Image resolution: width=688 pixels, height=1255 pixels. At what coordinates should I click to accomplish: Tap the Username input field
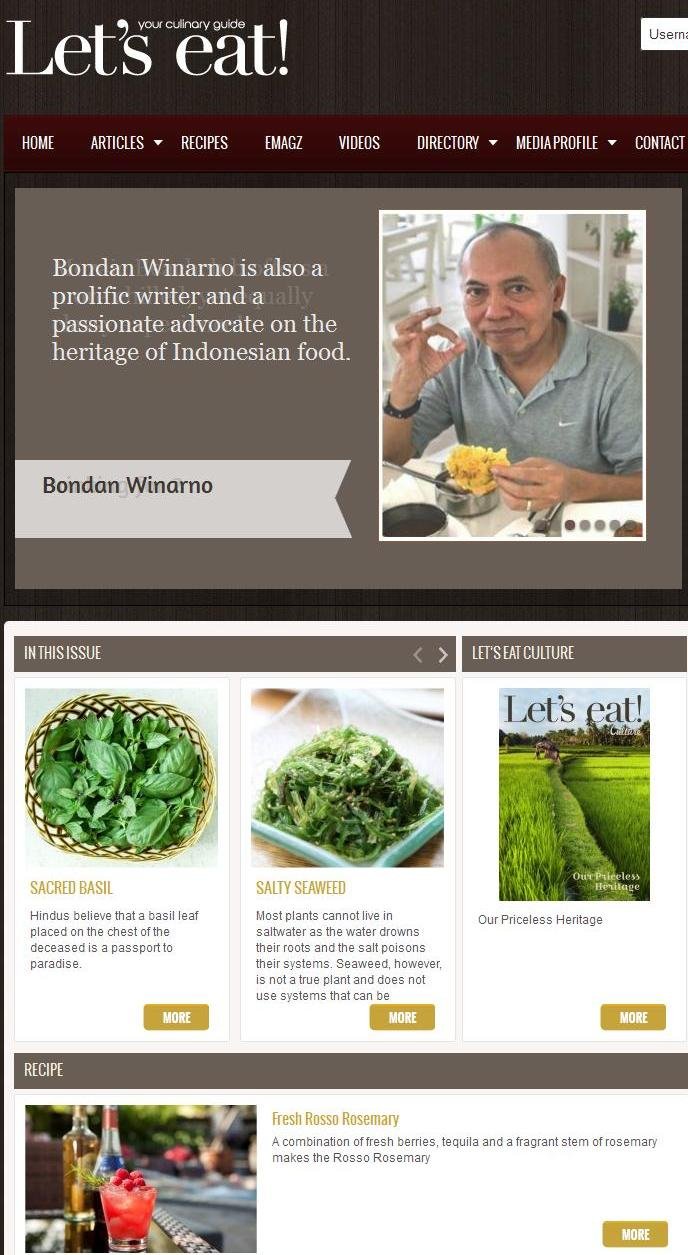click(665, 34)
